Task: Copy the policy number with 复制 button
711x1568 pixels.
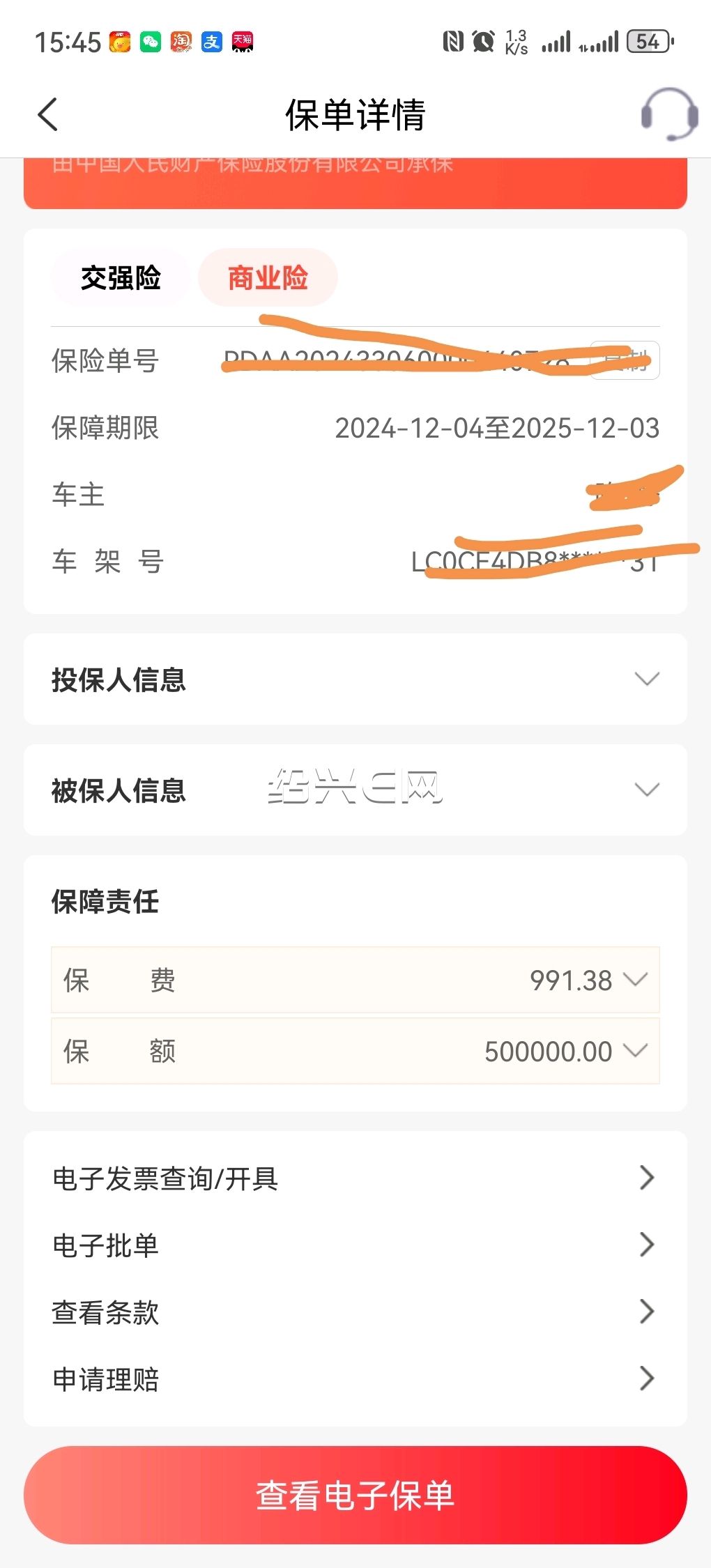Action: pyautogui.click(x=625, y=360)
